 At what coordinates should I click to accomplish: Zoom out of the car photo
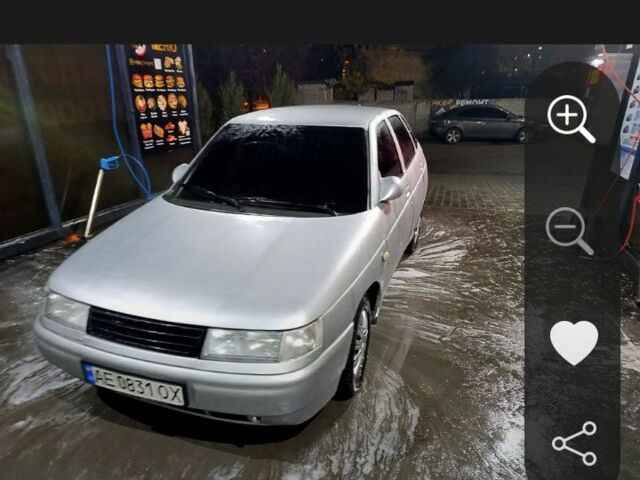point(570,230)
